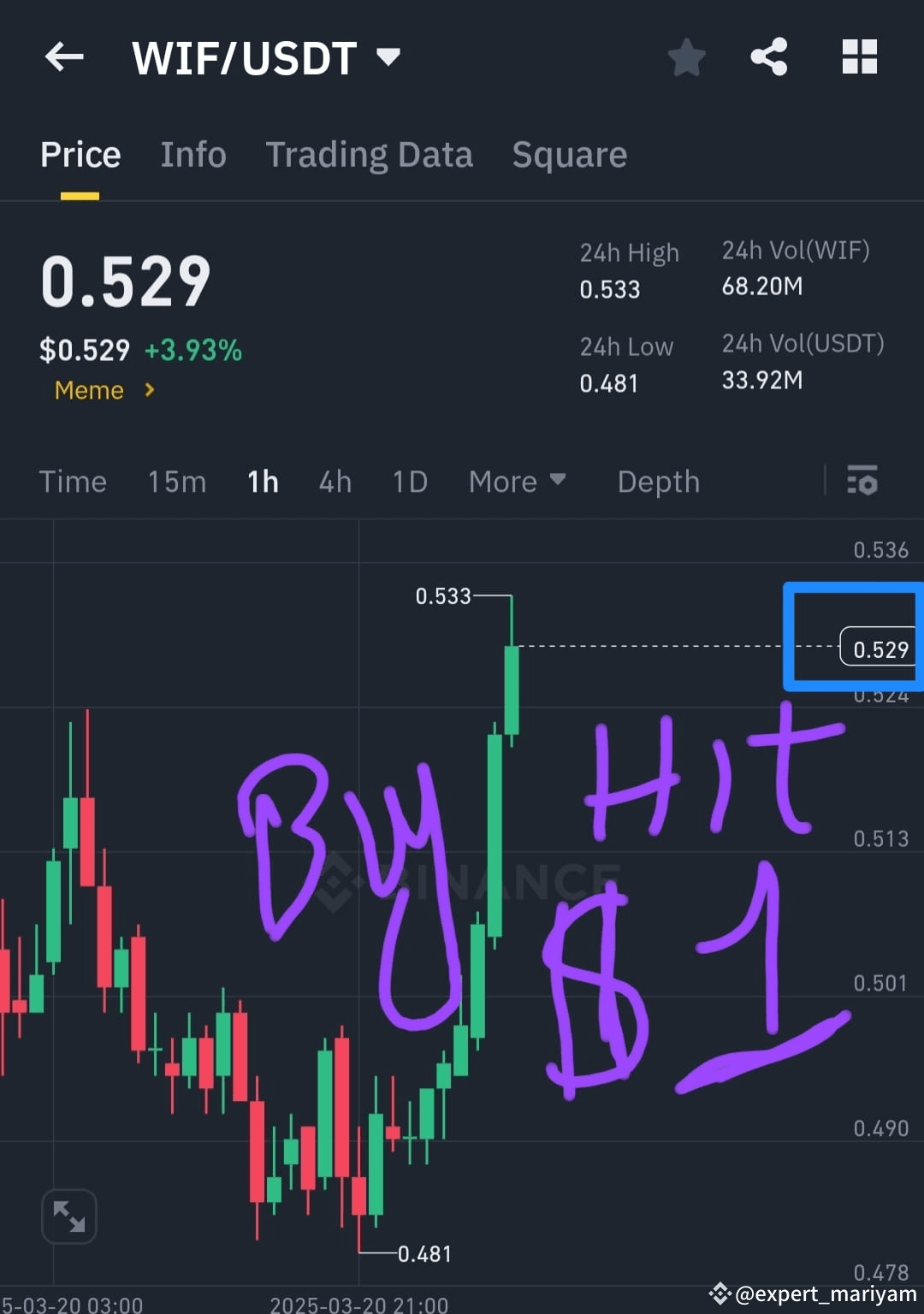This screenshot has width=924, height=1314.
Task: Switch to the Trading Data tab
Action: click(370, 154)
